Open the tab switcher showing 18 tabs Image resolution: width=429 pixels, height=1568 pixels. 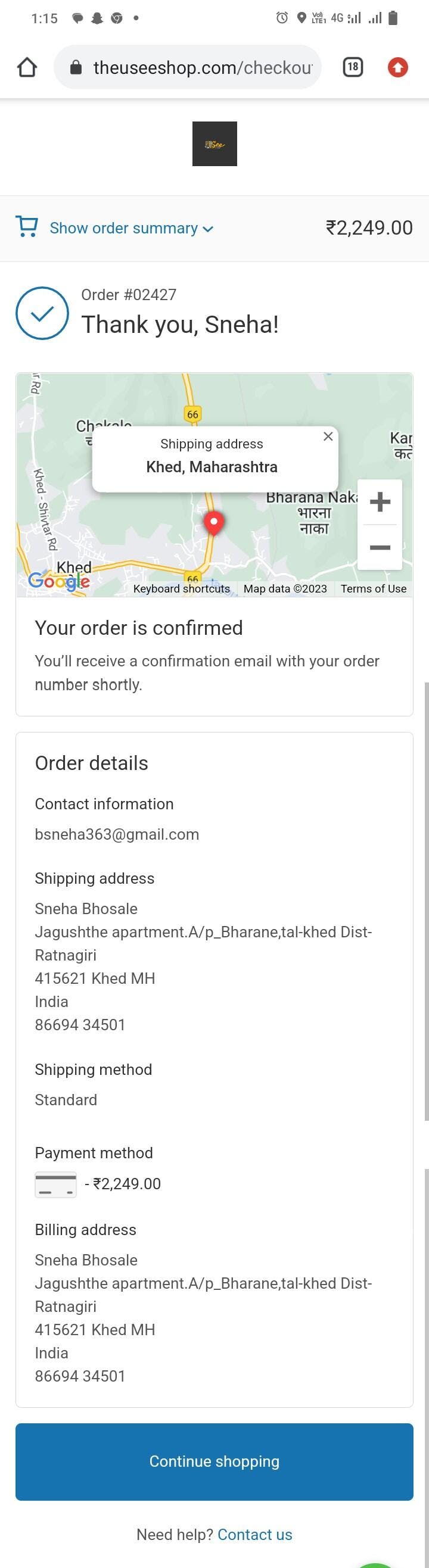point(353,67)
